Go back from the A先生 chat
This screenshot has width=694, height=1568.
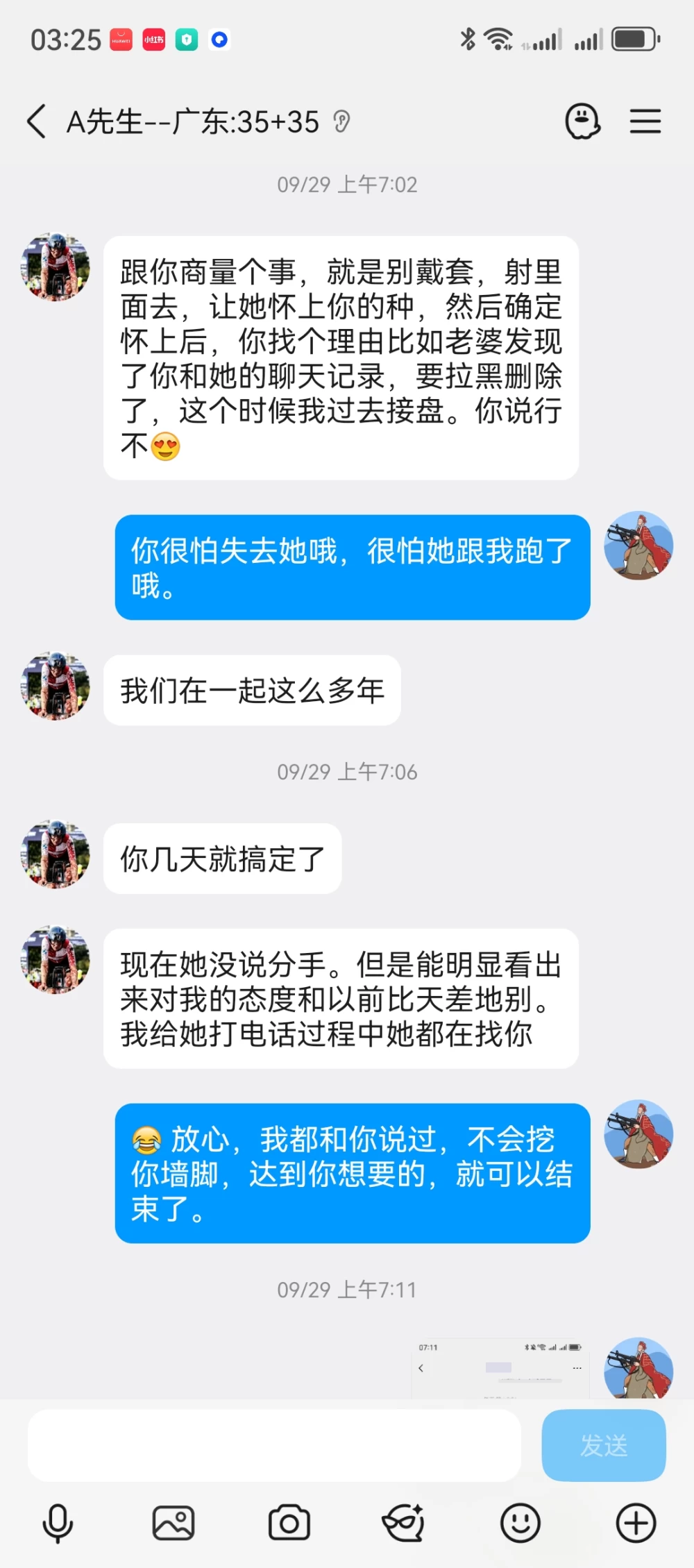coord(37,122)
